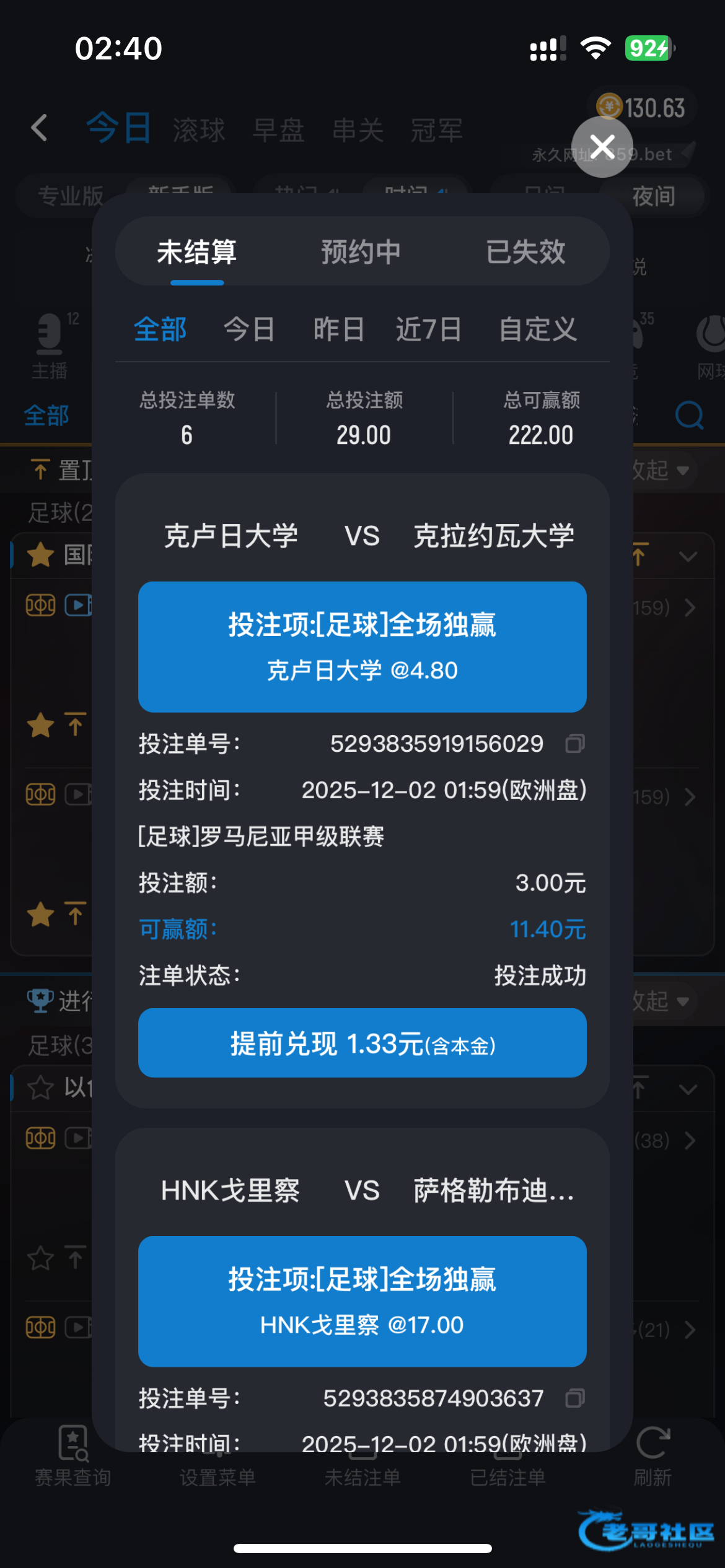This screenshot has height=1568, width=725.
Task: Close the bet slip popup
Action: 602,147
